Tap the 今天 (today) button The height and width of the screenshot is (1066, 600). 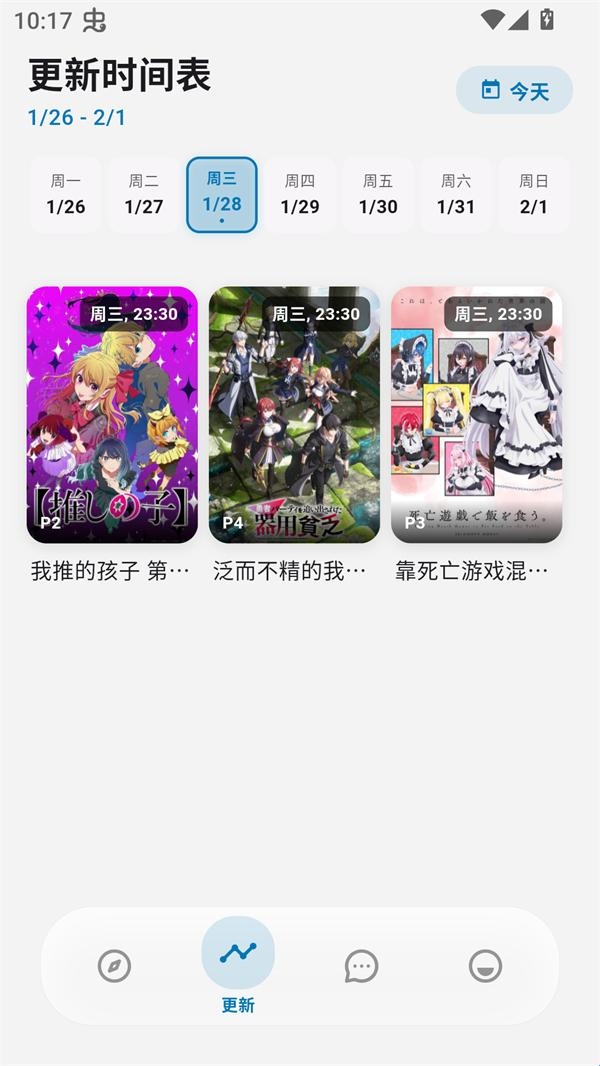coord(514,91)
